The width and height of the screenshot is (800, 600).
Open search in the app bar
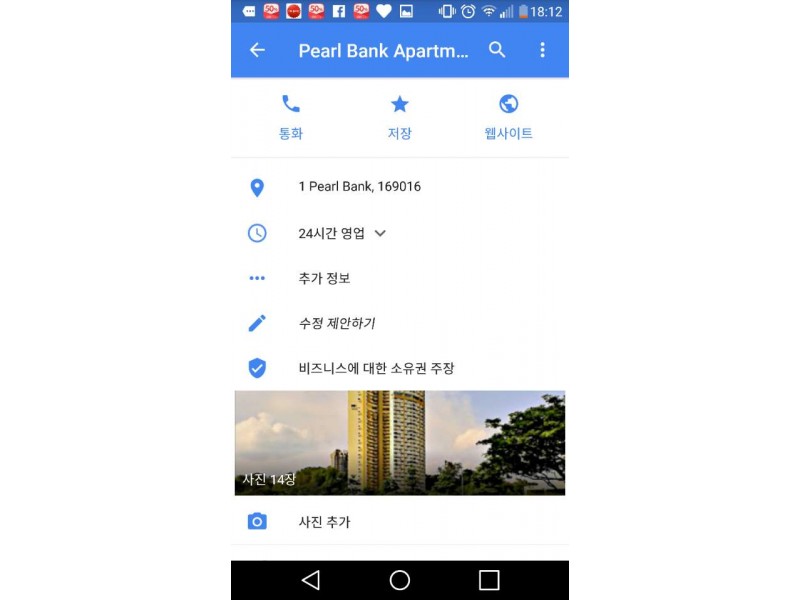497,50
